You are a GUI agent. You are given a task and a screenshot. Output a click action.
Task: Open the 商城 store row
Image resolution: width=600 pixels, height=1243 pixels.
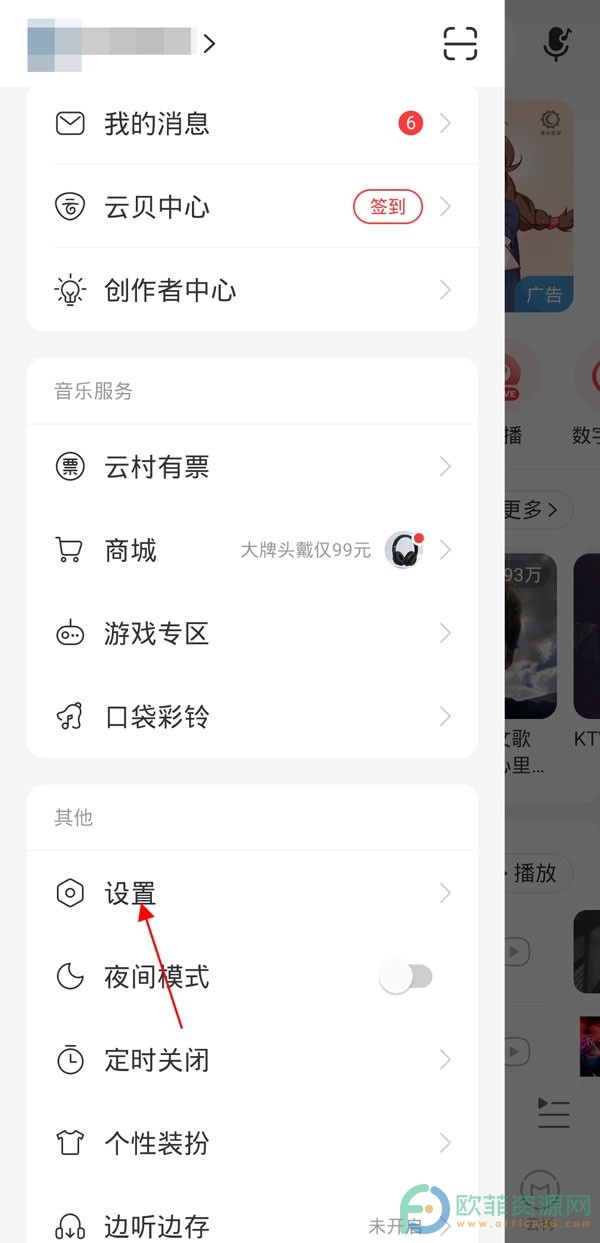pyautogui.click(x=252, y=550)
